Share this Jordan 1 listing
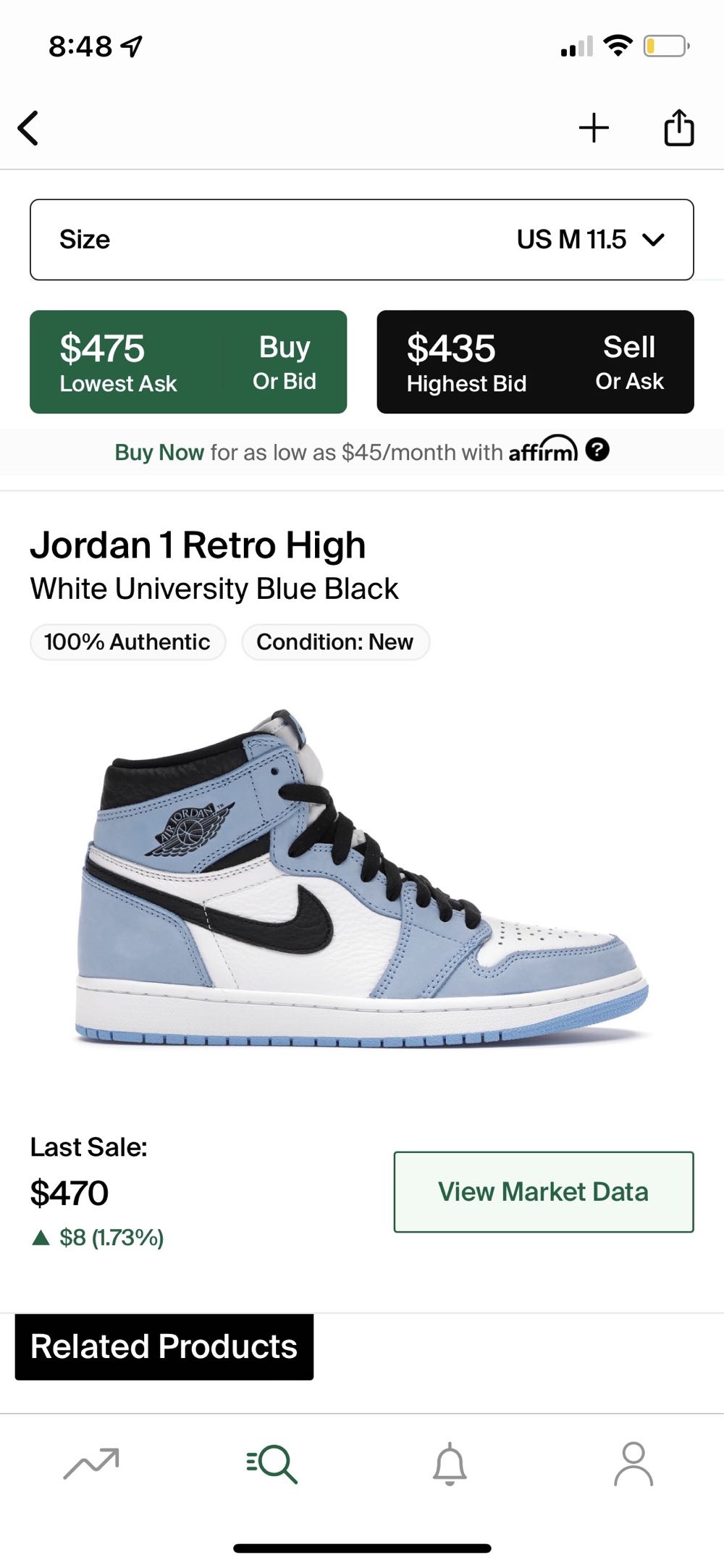 tap(678, 128)
